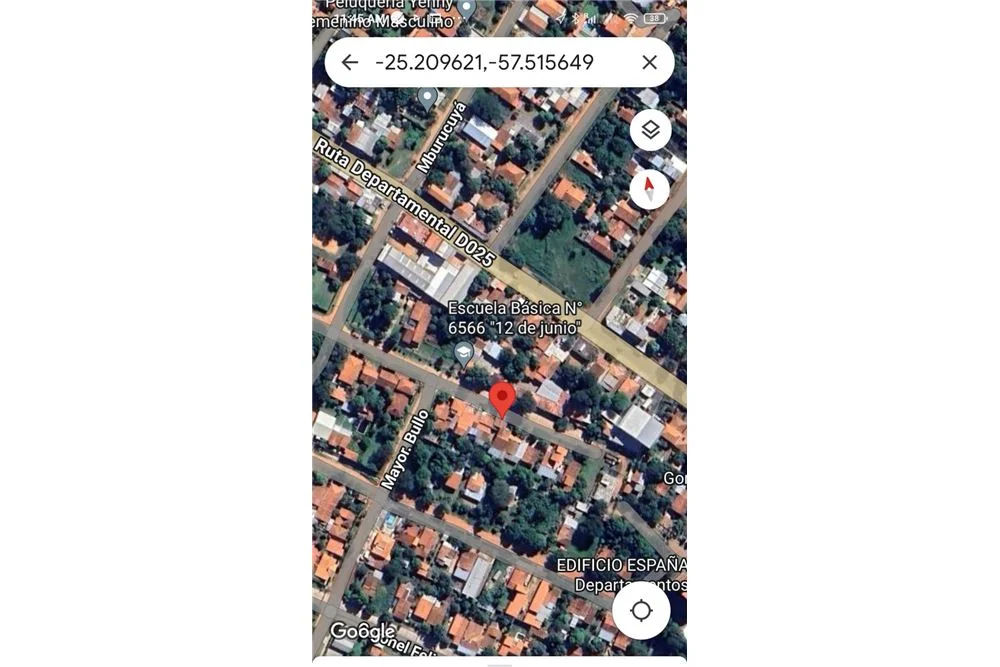The width and height of the screenshot is (1000, 667).
Task: Center map on my current location
Action: [641, 610]
